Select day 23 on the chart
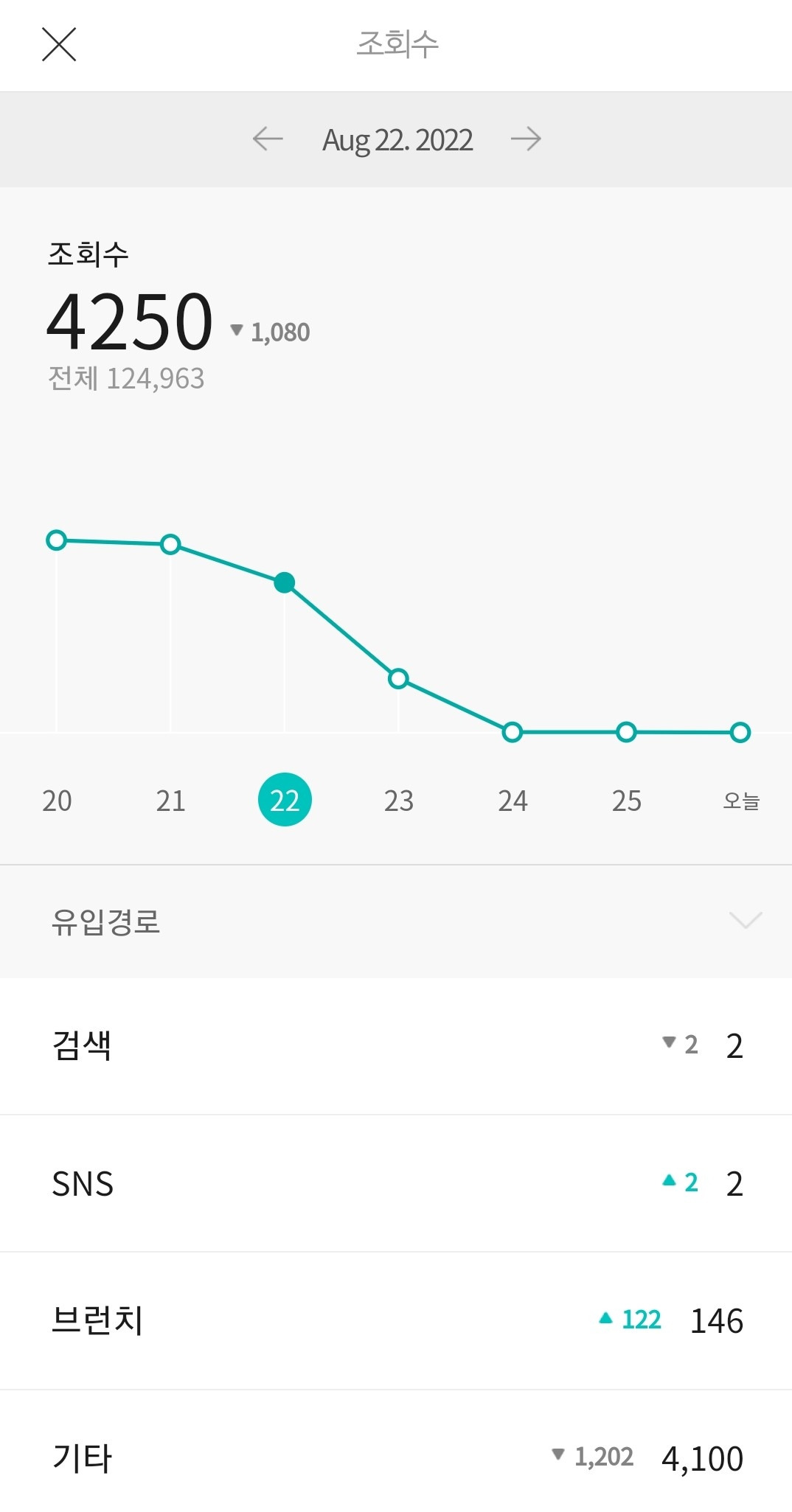This screenshot has width=792, height=1512. [x=398, y=801]
